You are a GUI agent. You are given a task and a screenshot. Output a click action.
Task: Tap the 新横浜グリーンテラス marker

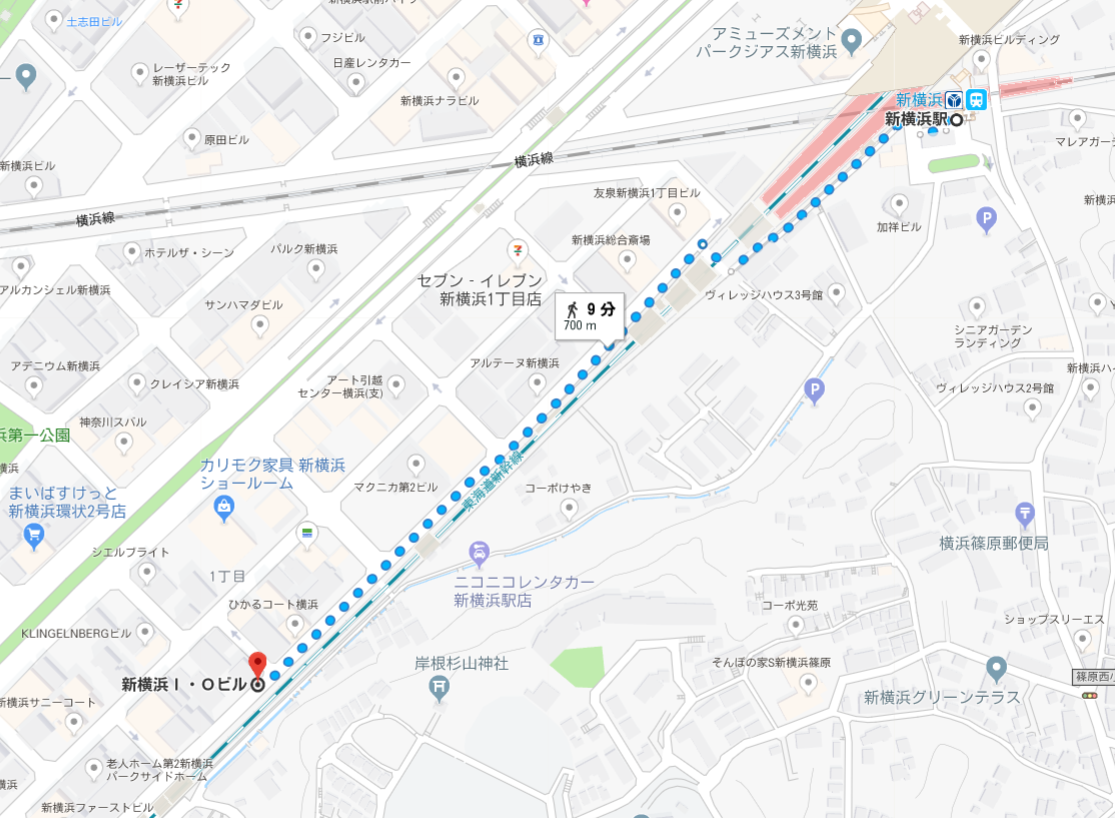(996, 669)
